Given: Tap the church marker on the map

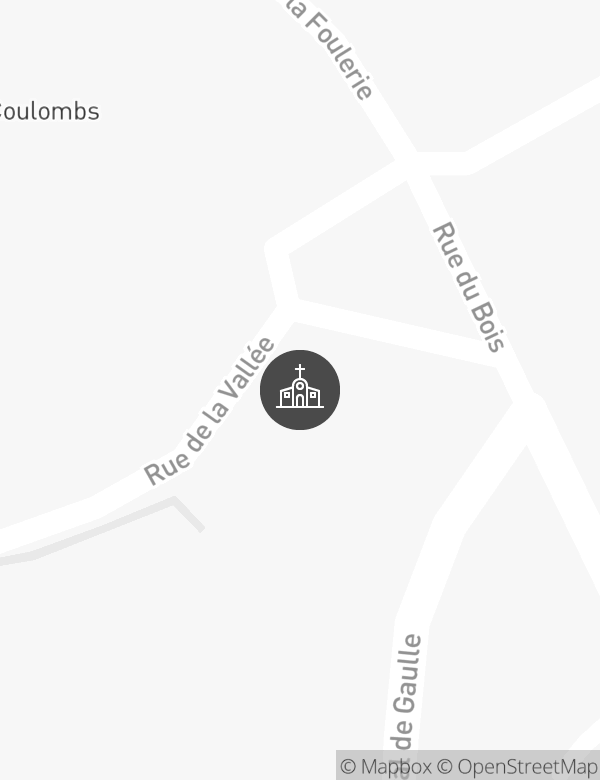Looking at the screenshot, I should [300, 390].
